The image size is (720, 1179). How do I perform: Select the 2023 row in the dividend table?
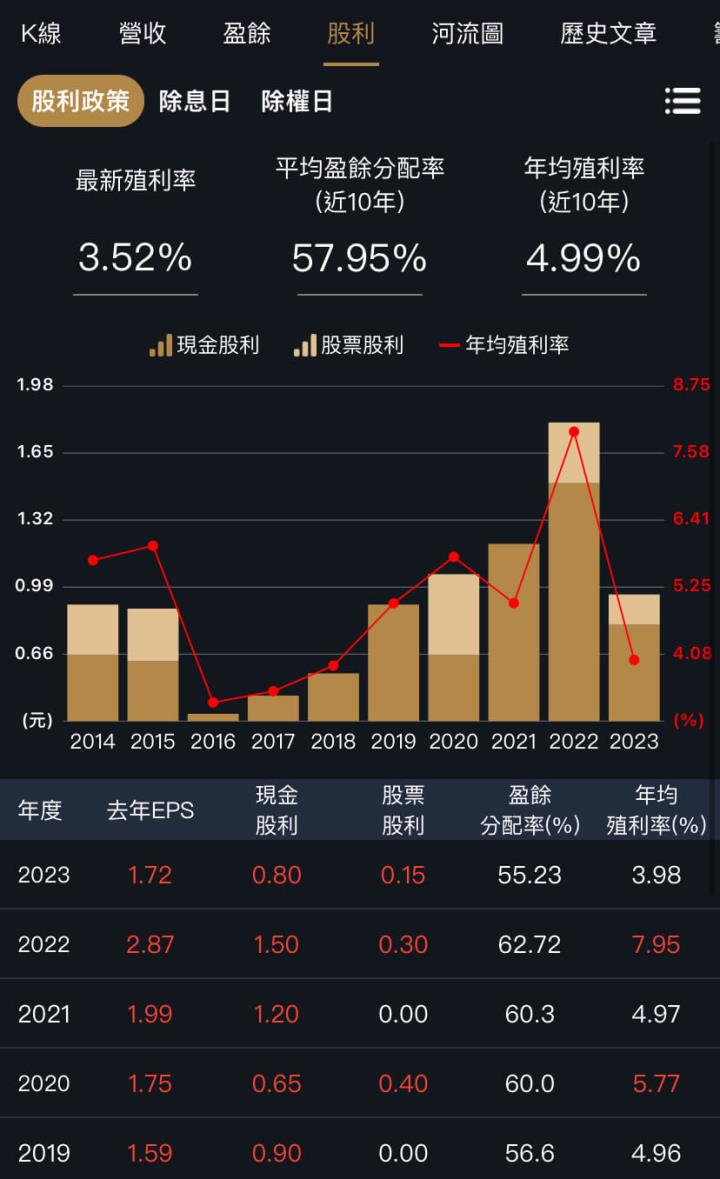pyautogui.click(x=360, y=875)
